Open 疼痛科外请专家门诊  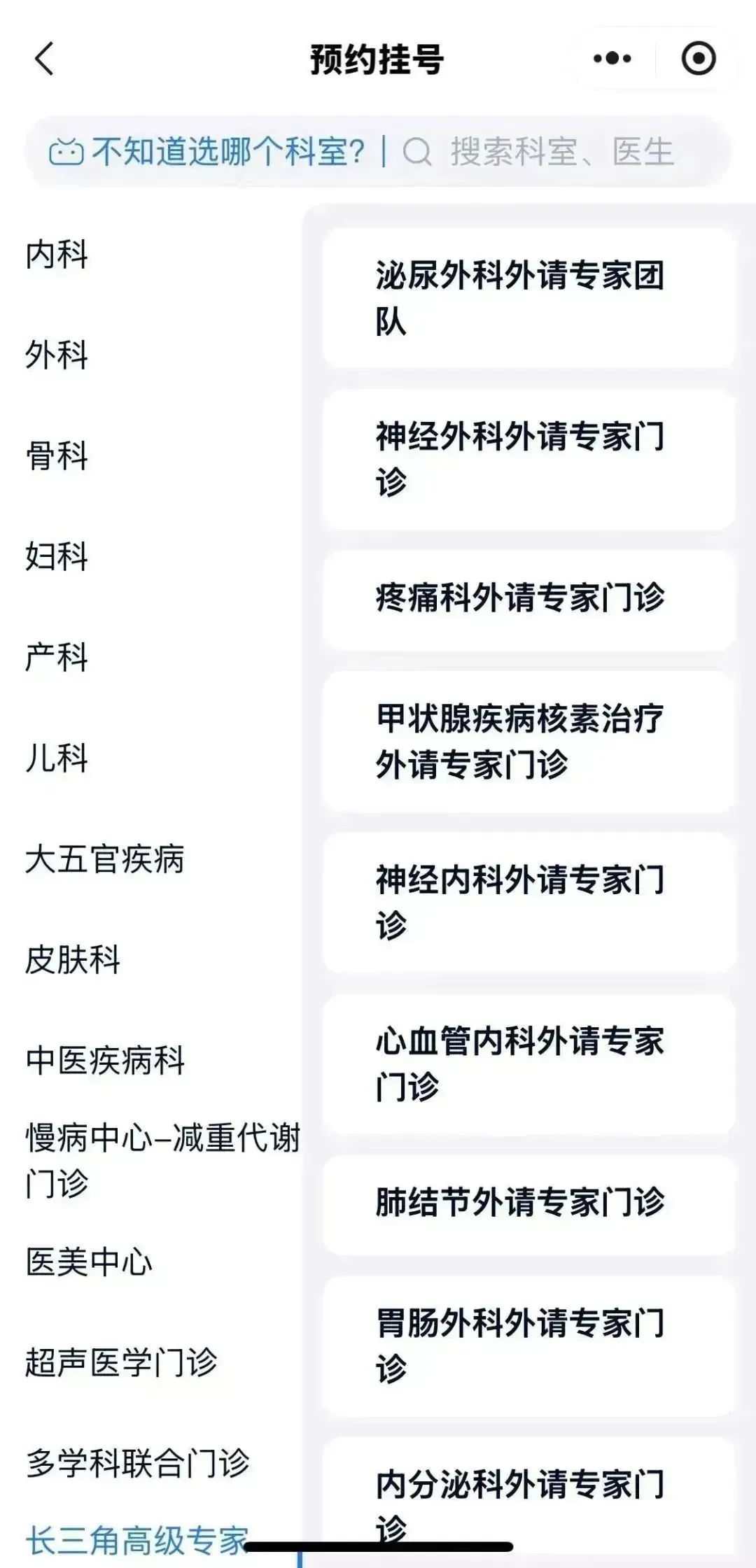click(528, 599)
